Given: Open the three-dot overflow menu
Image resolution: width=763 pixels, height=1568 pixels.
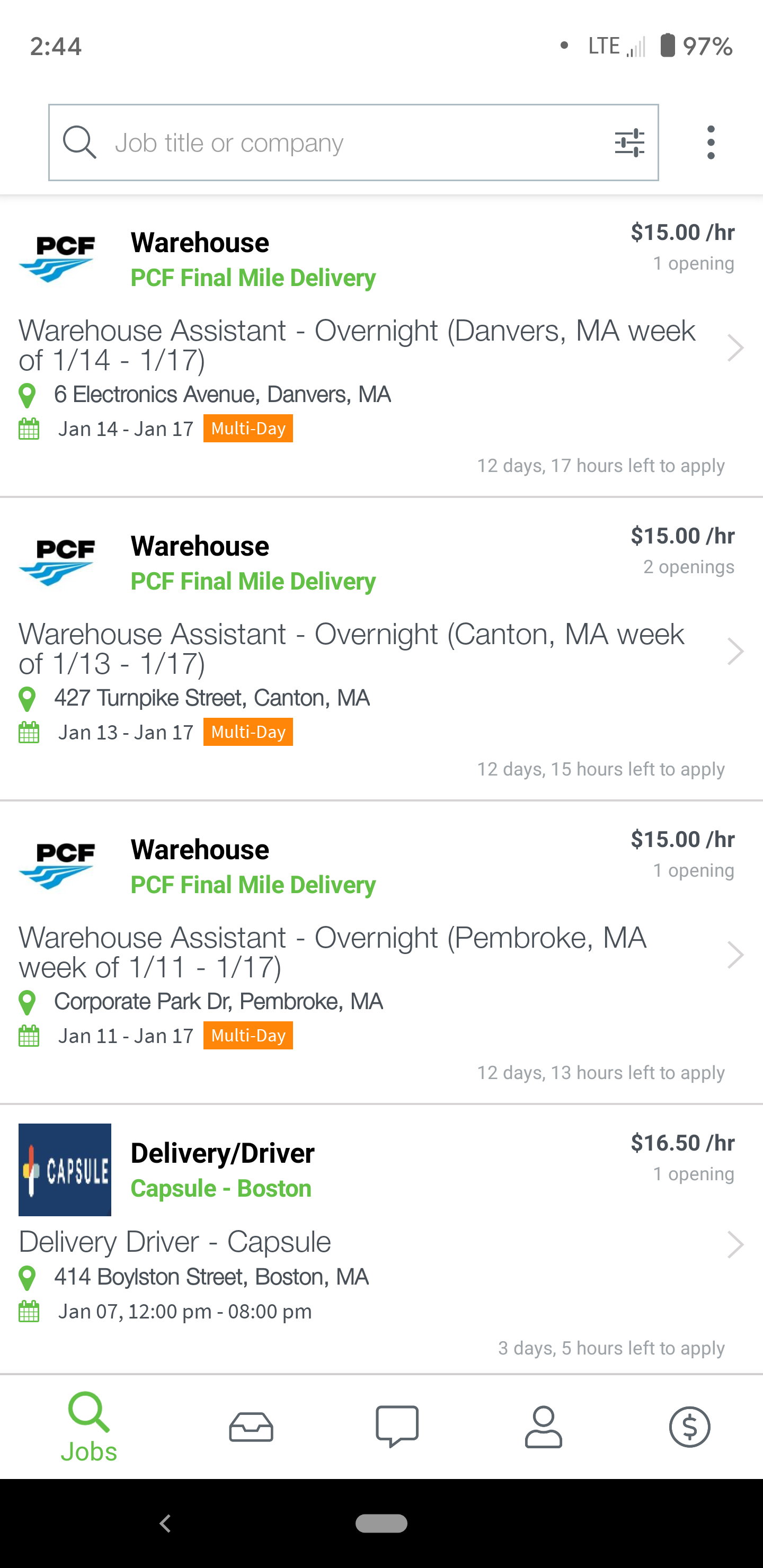Looking at the screenshot, I should pyautogui.click(x=711, y=142).
